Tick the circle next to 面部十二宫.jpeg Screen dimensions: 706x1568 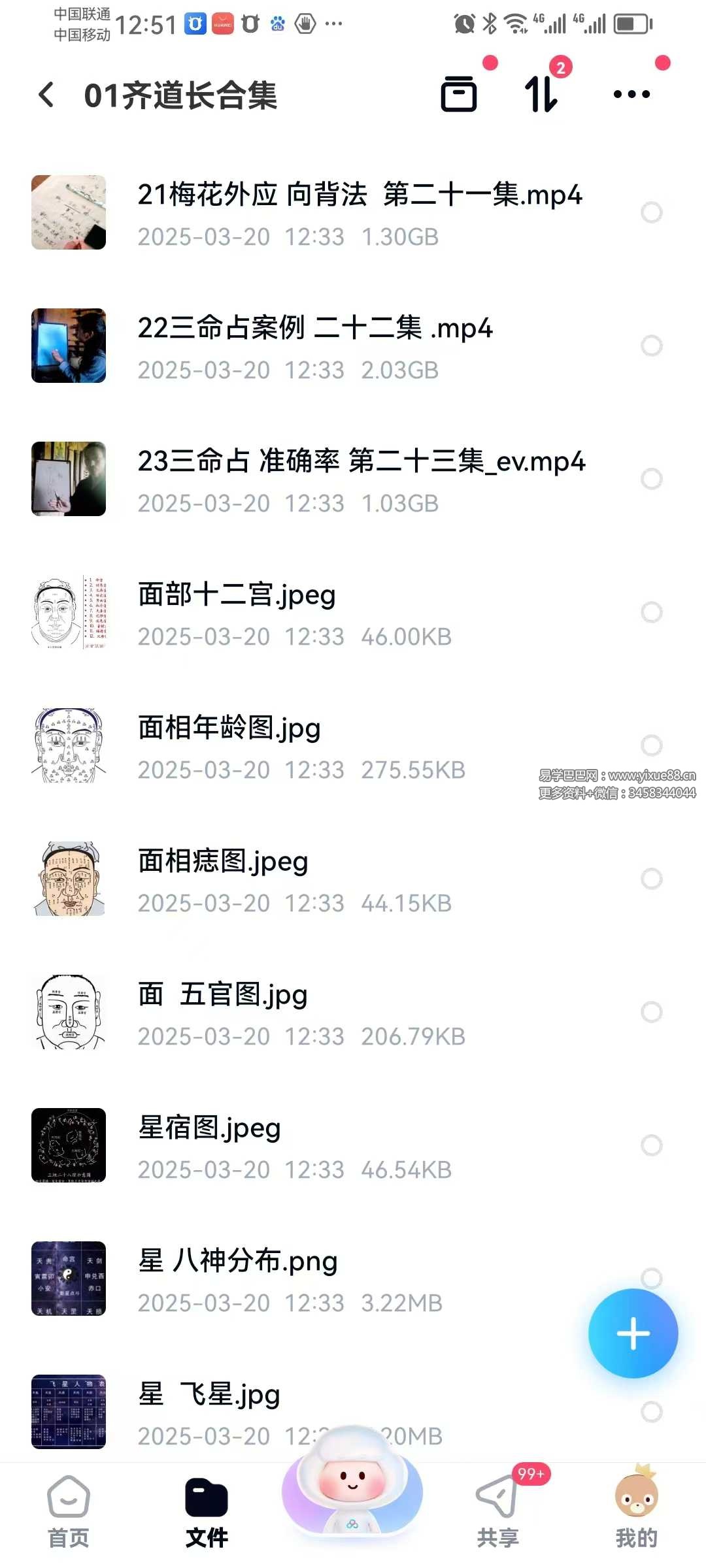(651, 612)
